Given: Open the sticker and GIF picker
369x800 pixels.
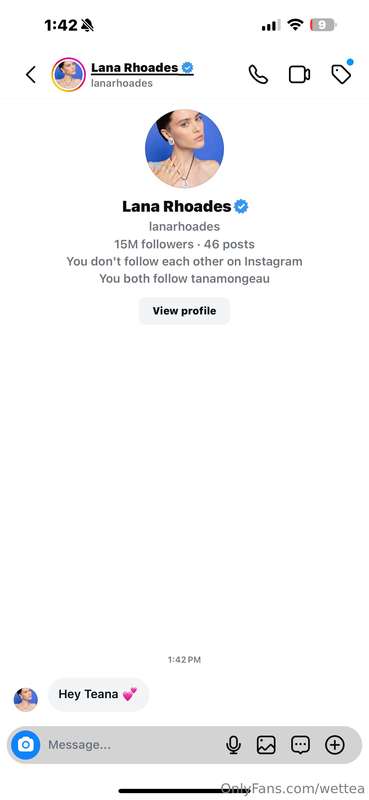Looking at the screenshot, I should (x=300, y=745).
